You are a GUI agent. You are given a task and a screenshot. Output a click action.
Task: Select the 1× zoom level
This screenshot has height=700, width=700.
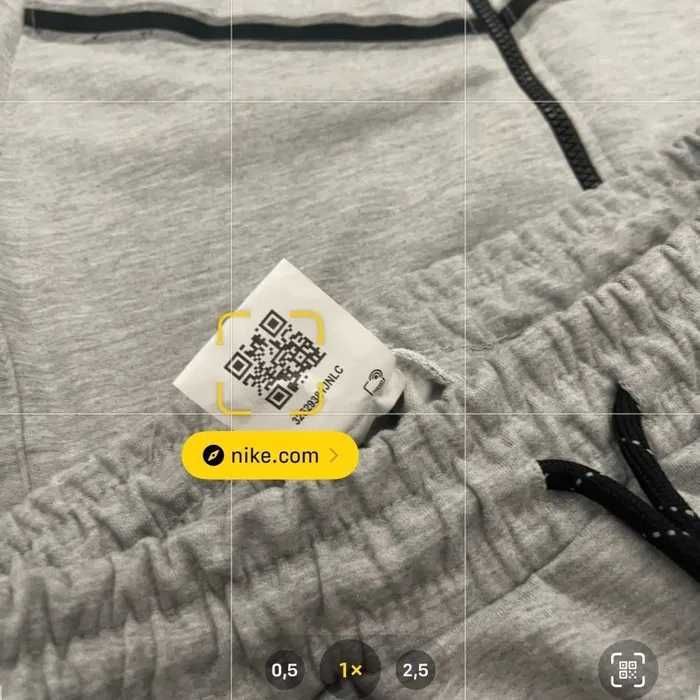coord(350,669)
